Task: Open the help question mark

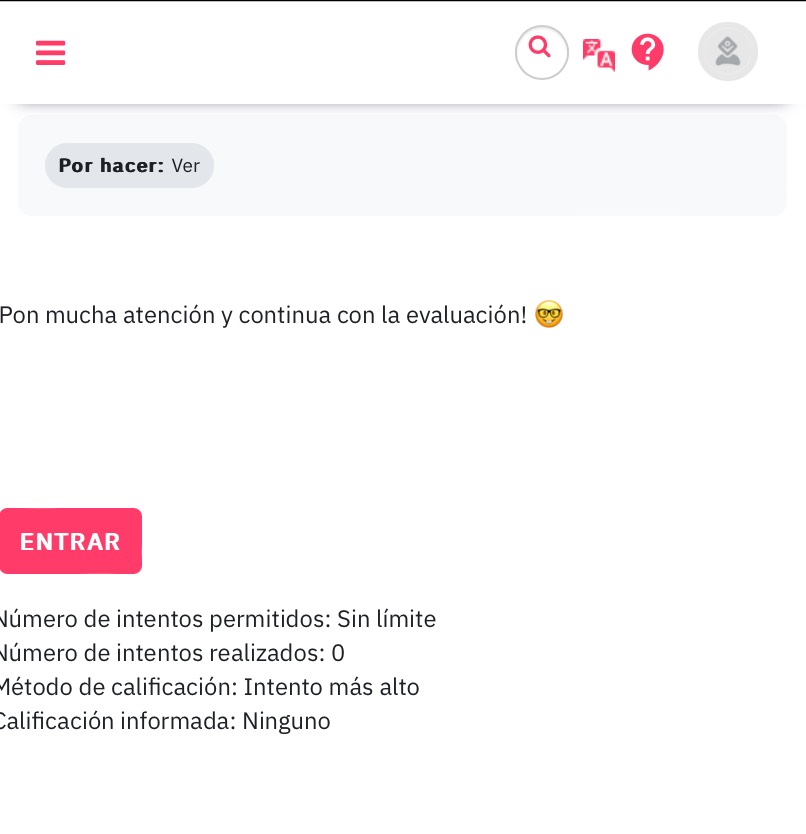Action: coord(648,51)
